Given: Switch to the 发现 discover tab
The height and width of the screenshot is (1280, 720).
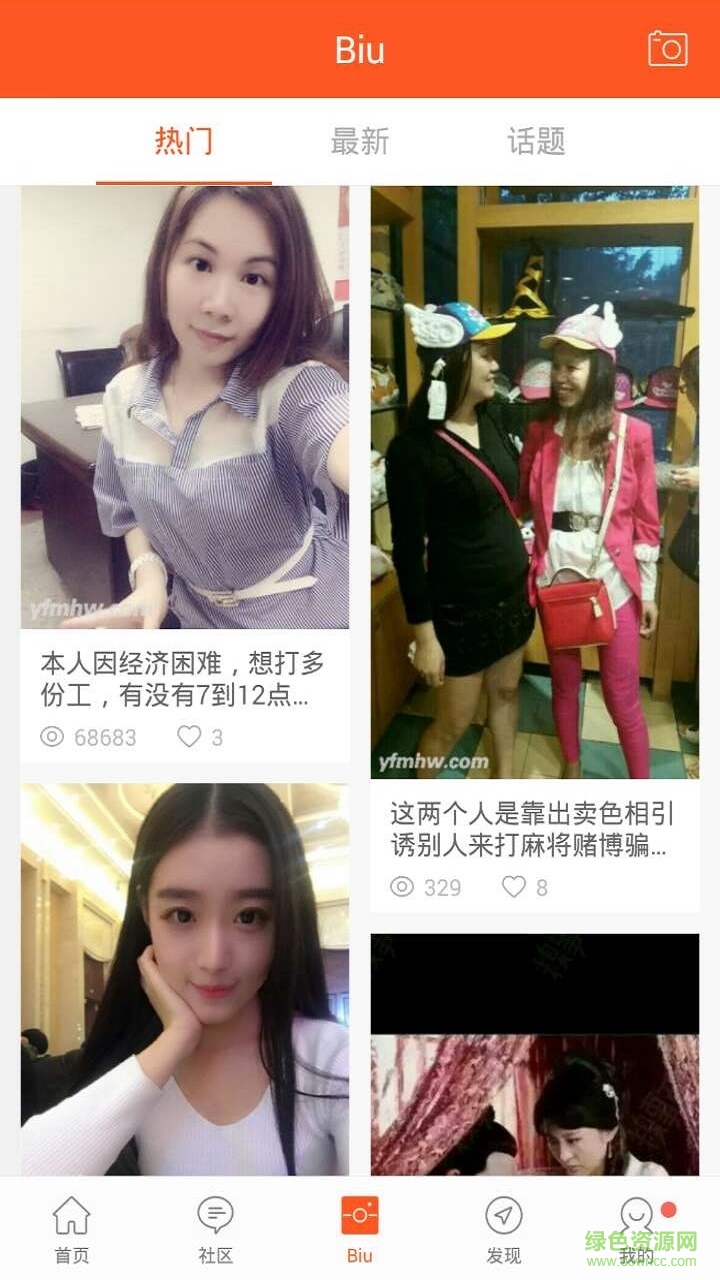Looking at the screenshot, I should pos(504,1229).
